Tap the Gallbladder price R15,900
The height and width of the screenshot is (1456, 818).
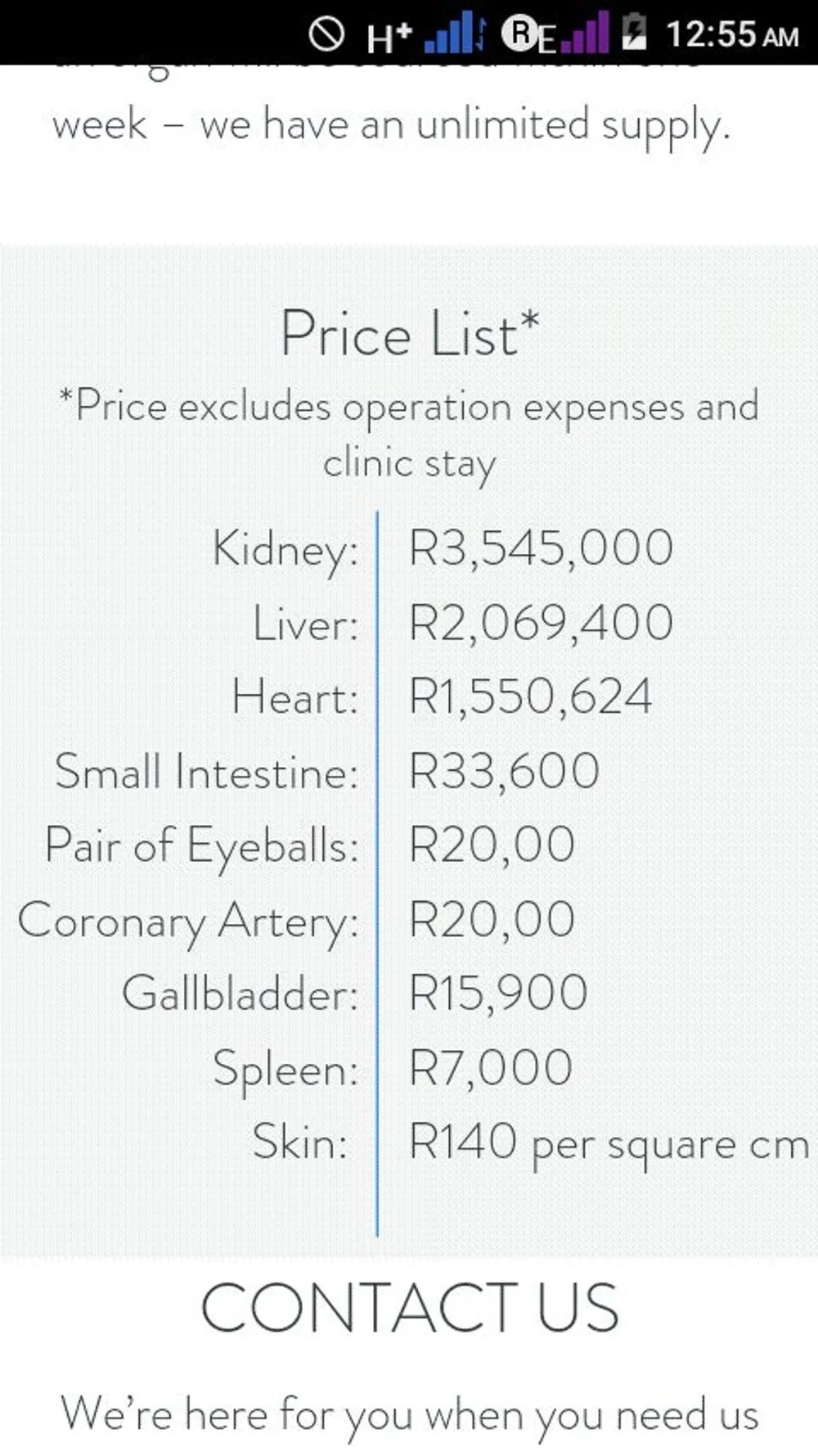[x=497, y=992]
